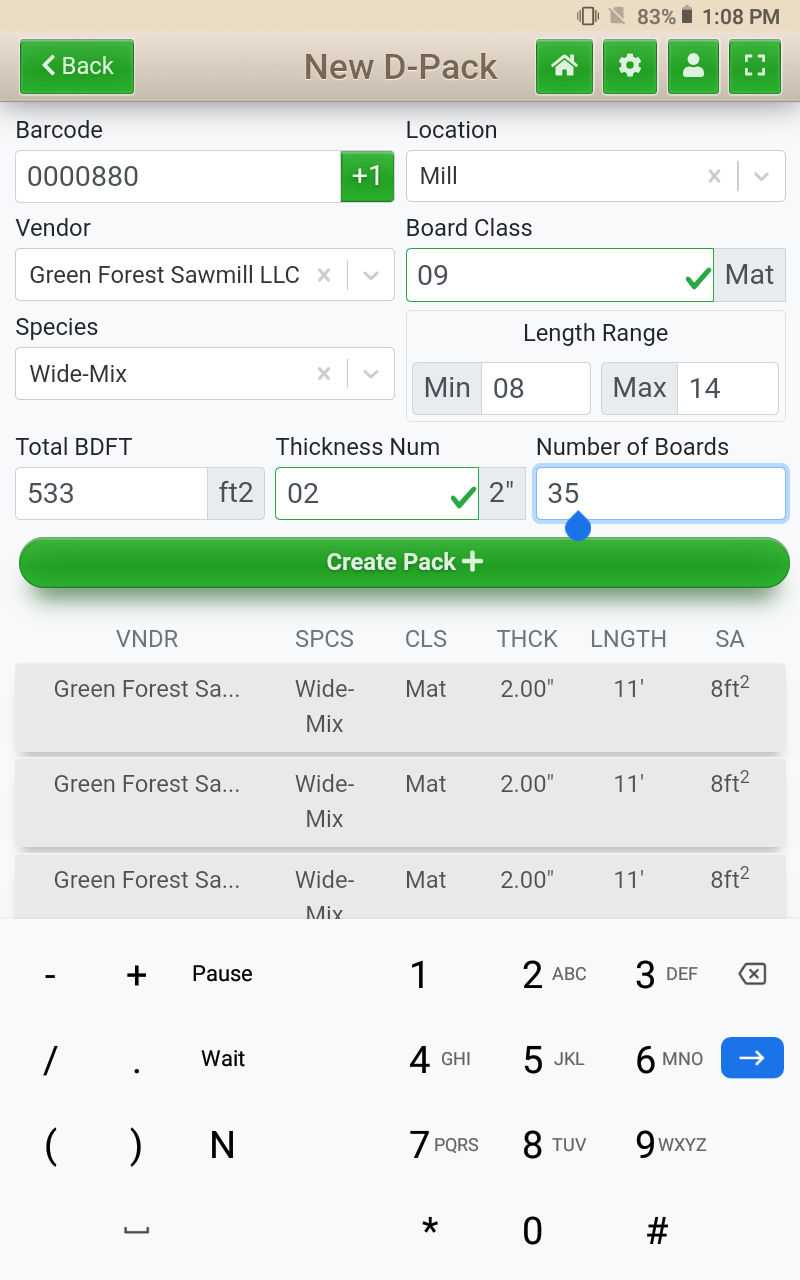Edit the Total BDFT field
This screenshot has width=800, height=1280.
111,493
